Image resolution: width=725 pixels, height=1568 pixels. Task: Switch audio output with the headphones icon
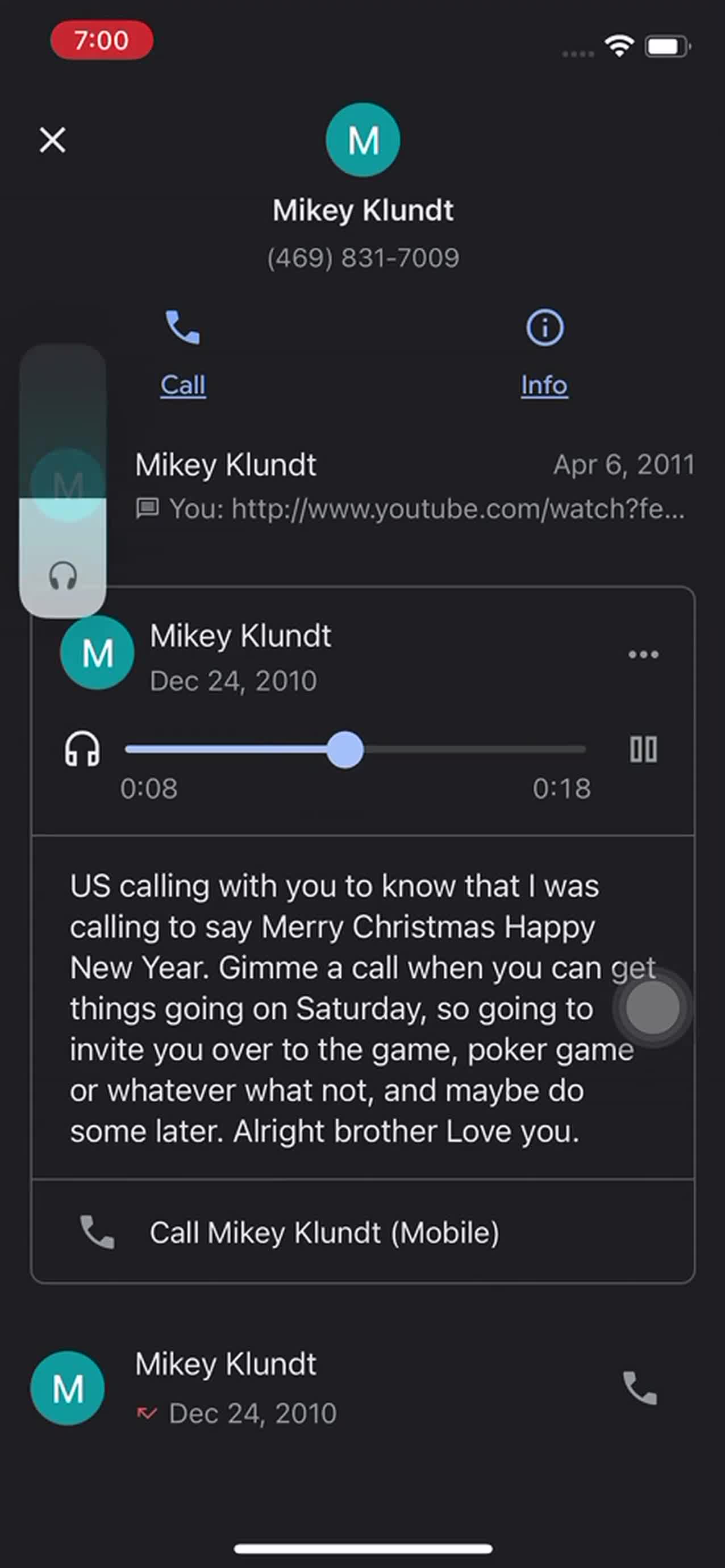[x=82, y=749]
